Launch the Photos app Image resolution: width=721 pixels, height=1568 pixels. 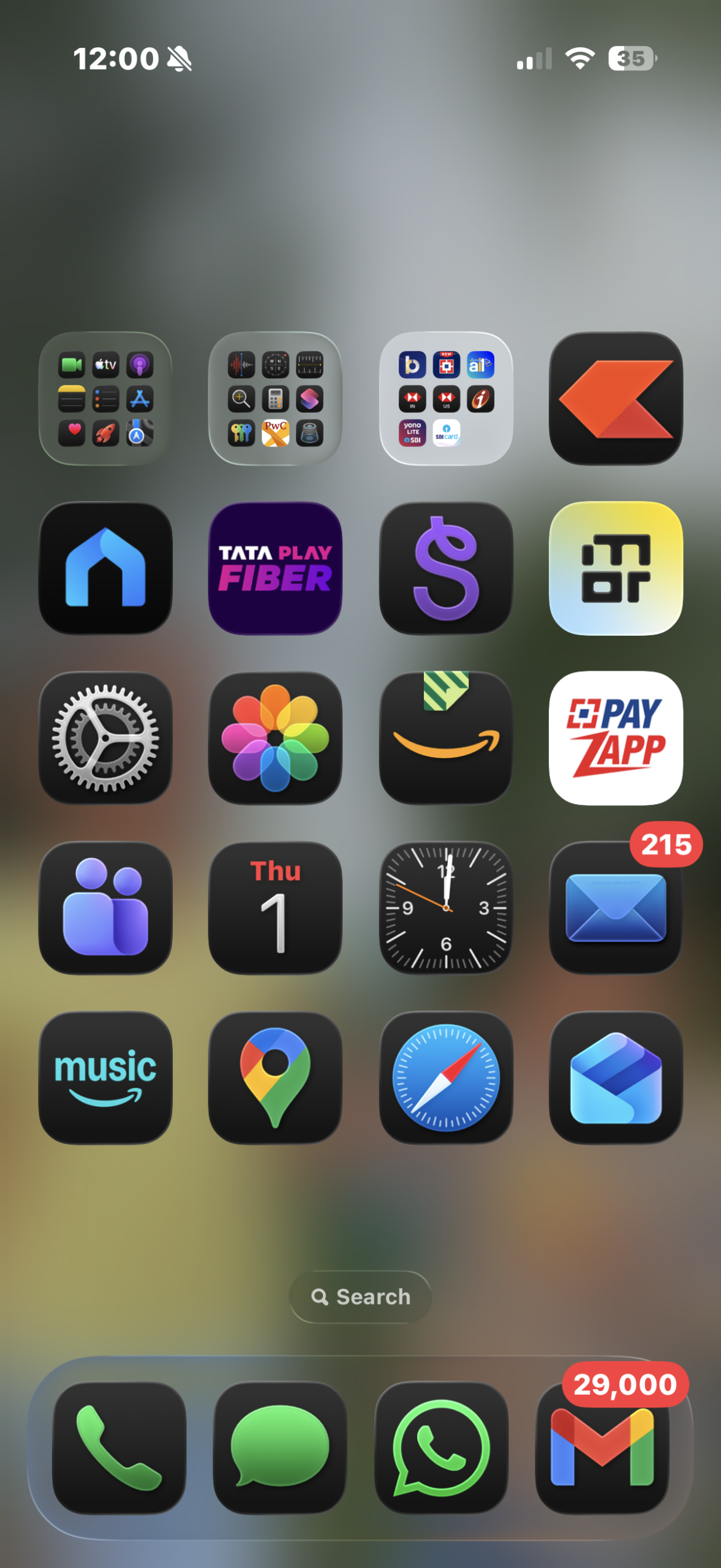click(x=275, y=738)
